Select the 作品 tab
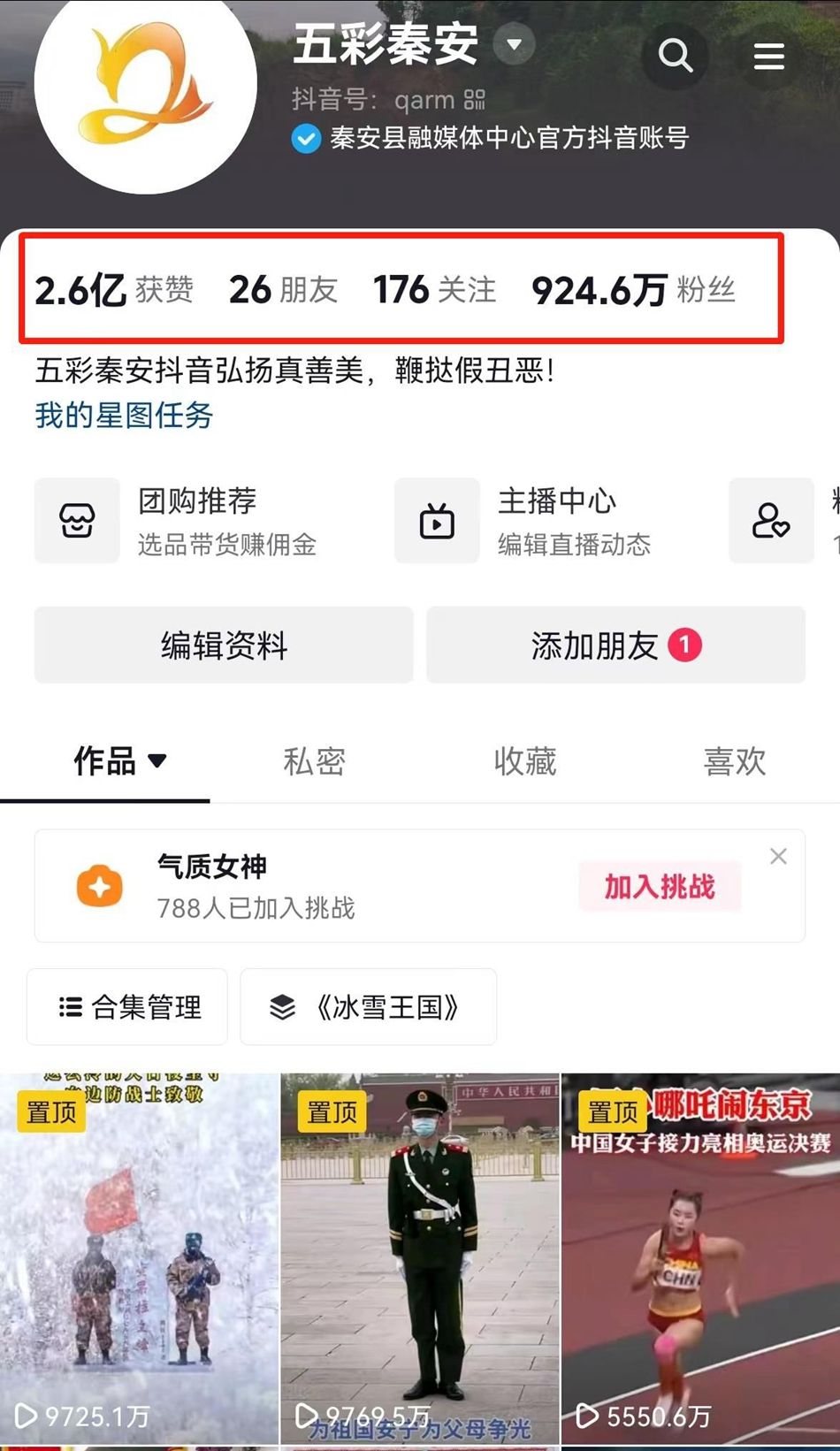The width and height of the screenshot is (840, 1451). click(x=106, y=761)
